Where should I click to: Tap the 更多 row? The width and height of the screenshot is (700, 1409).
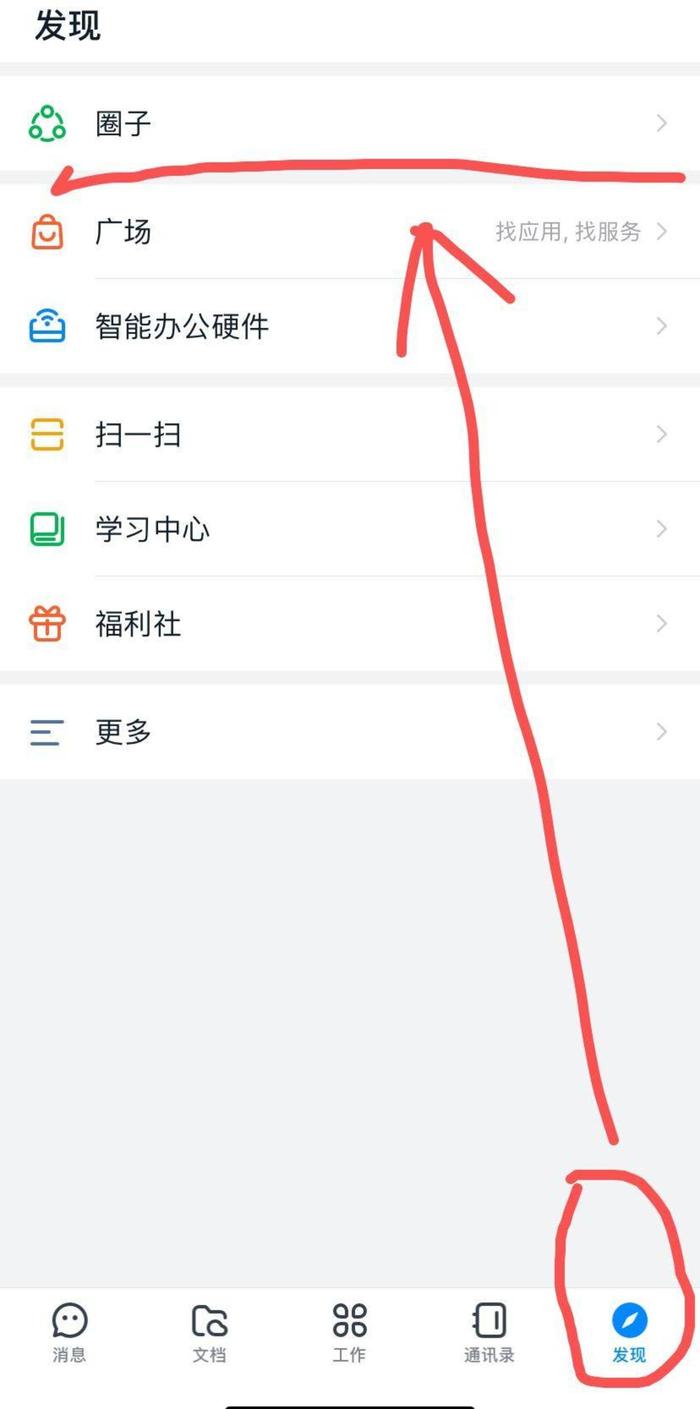350,732
